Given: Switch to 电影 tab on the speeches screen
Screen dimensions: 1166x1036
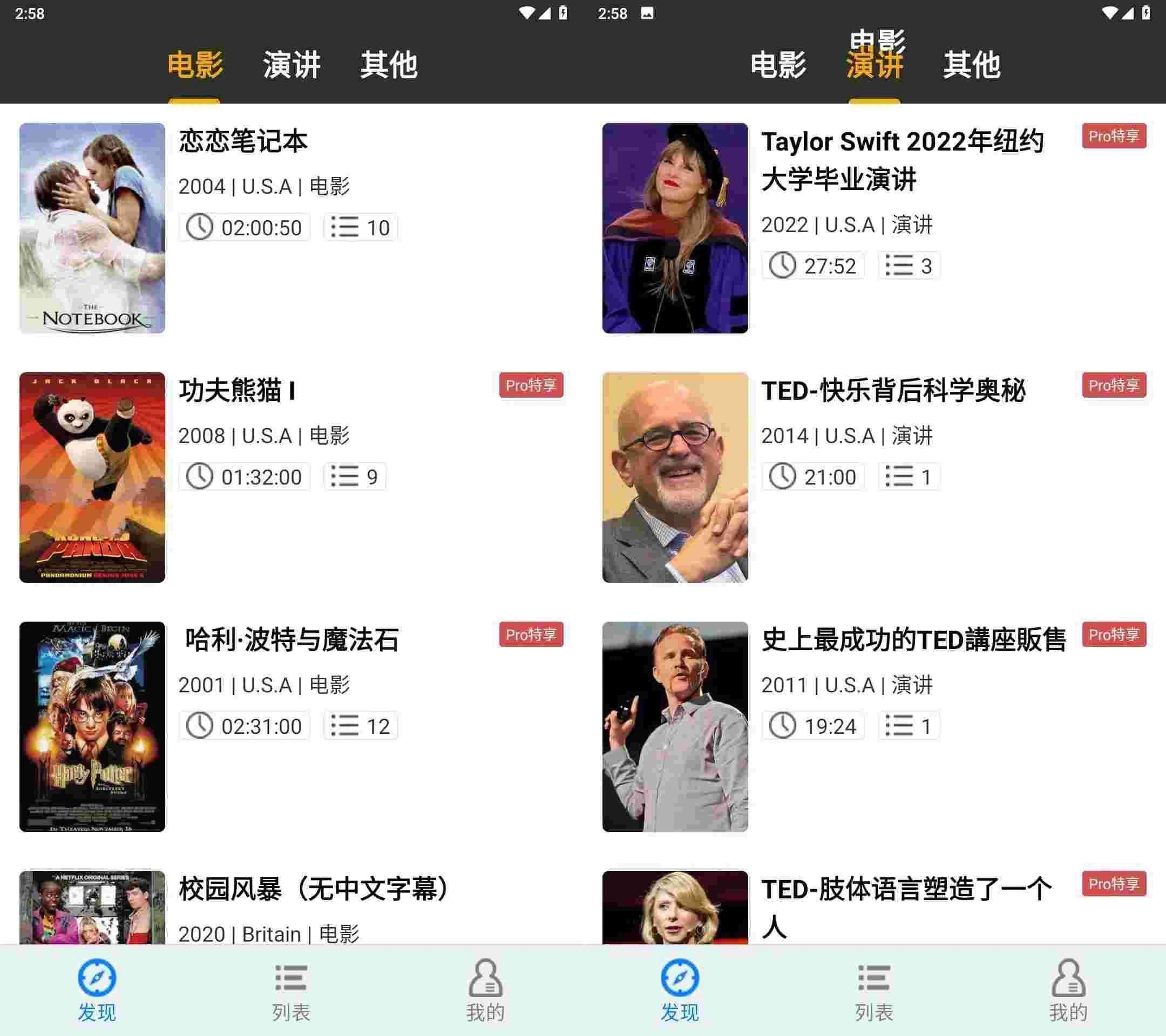Looking at the screenshot, I should tap(778, 64).
